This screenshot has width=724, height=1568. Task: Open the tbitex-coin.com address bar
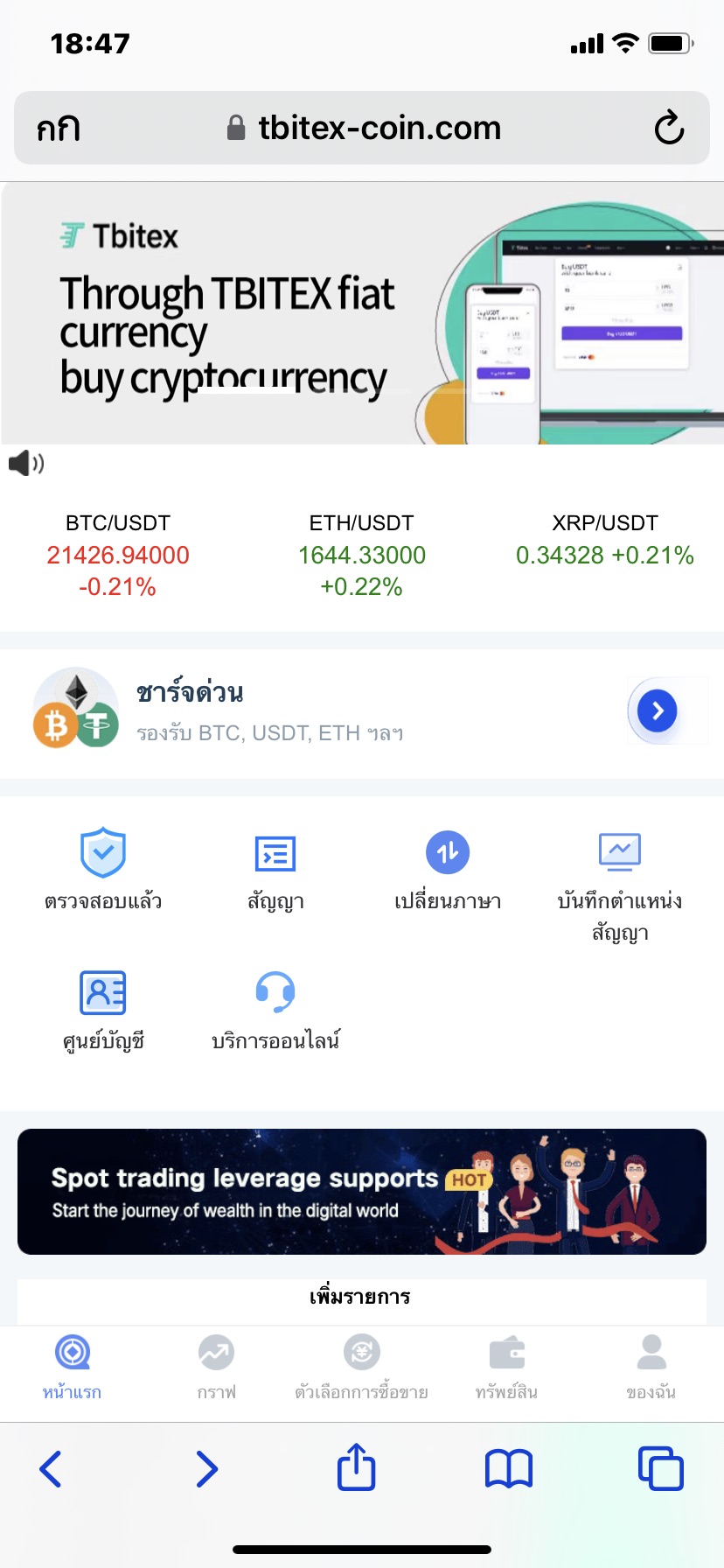tap(362, 128)
